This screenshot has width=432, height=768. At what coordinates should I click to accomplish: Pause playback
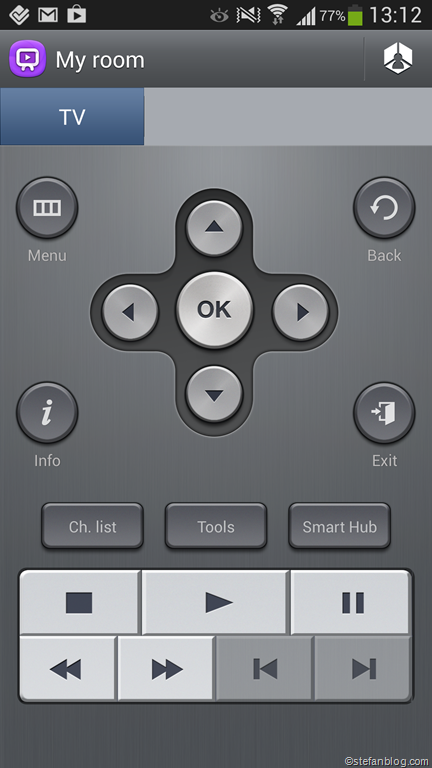(351, 602)
